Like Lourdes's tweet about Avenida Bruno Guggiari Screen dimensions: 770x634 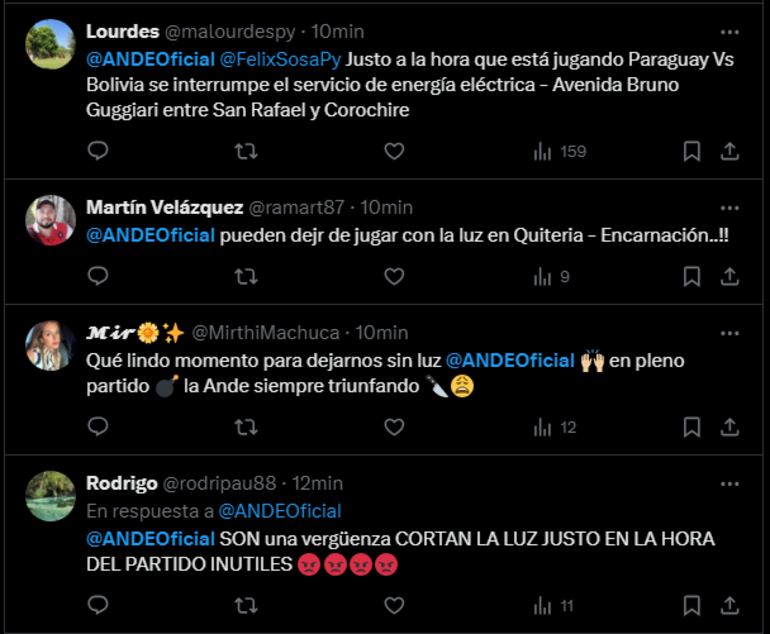click(394, 151)
